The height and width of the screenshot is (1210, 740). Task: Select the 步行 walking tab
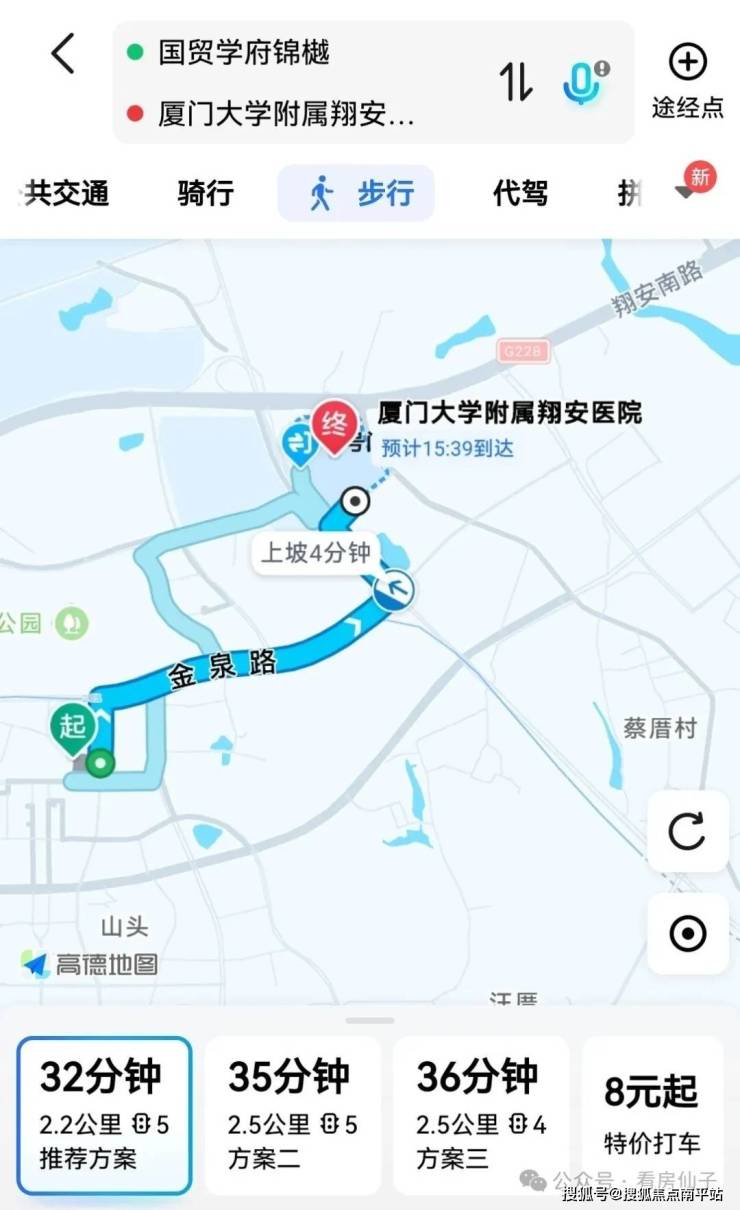pyautogui.click(x=356, y=193)
